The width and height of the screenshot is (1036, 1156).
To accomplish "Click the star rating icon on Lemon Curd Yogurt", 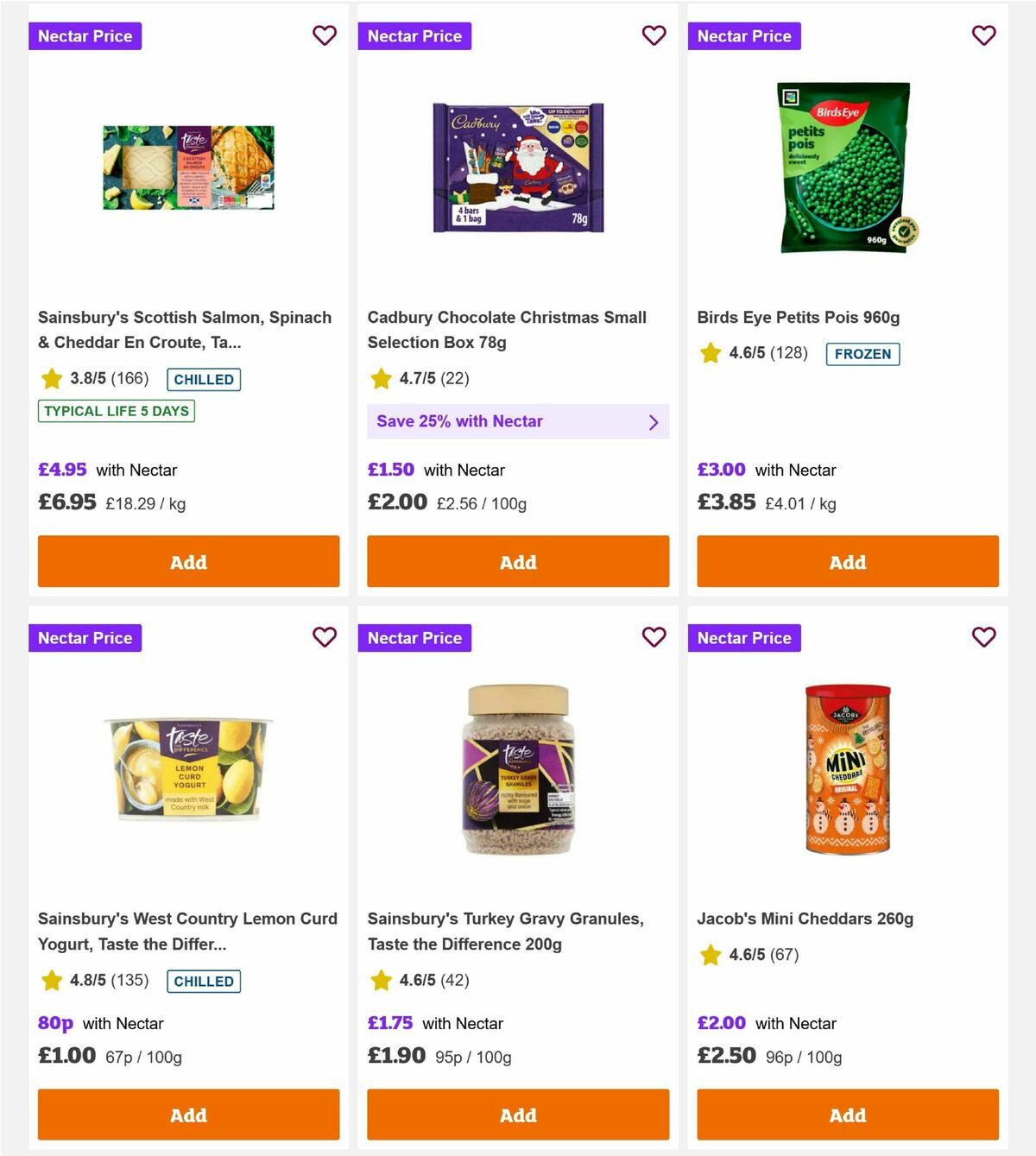I will click(51, 981).
